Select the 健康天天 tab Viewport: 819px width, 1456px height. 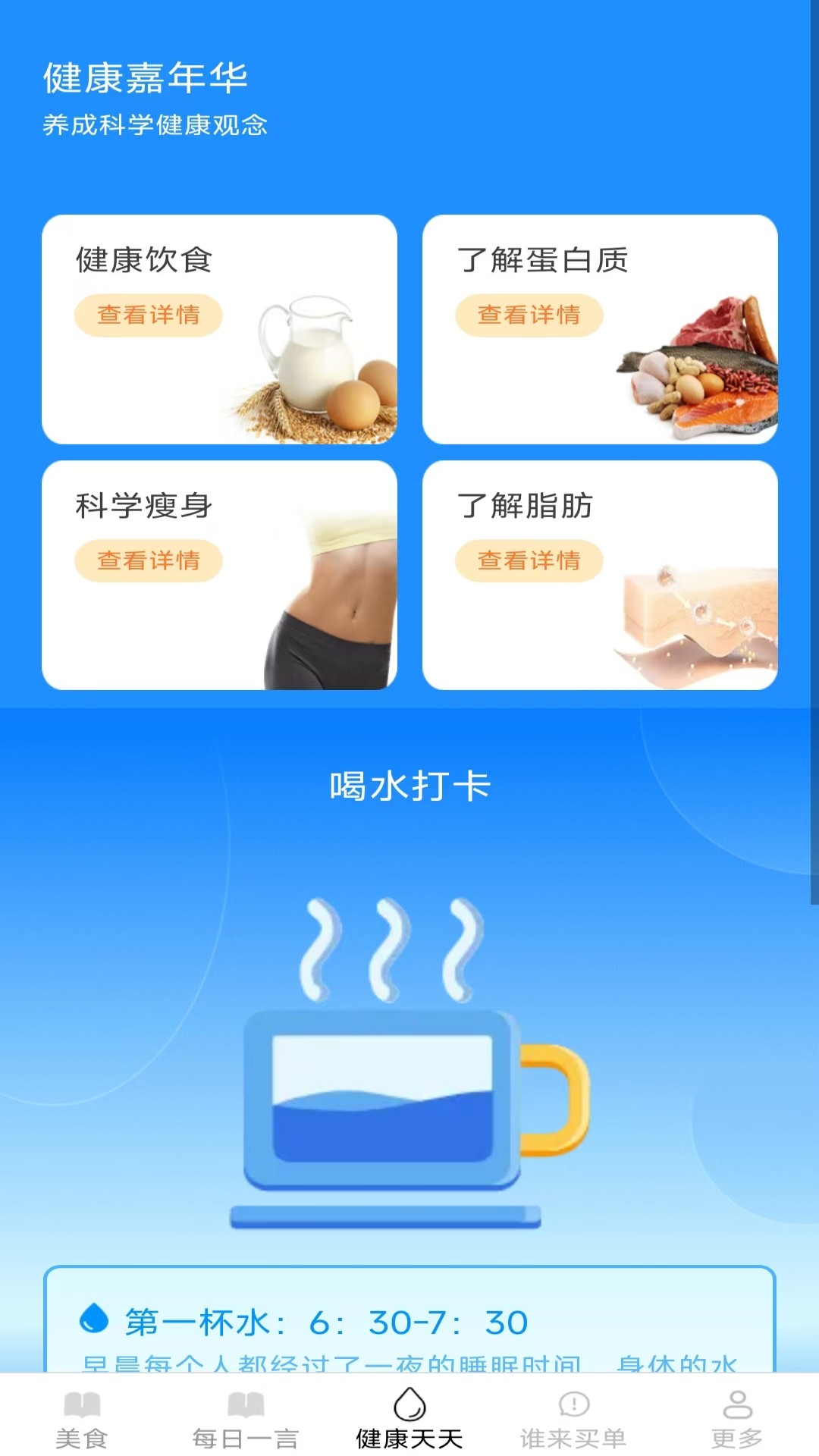click(x=409, y=1418)
